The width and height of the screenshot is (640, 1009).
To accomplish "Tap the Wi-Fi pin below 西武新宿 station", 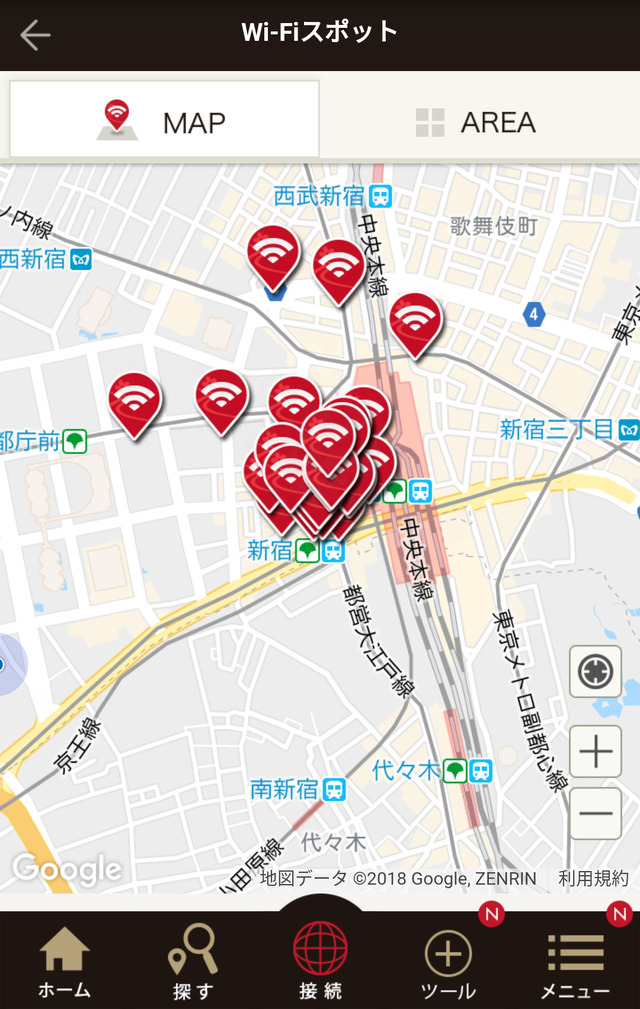I will [x=338, y=267].
